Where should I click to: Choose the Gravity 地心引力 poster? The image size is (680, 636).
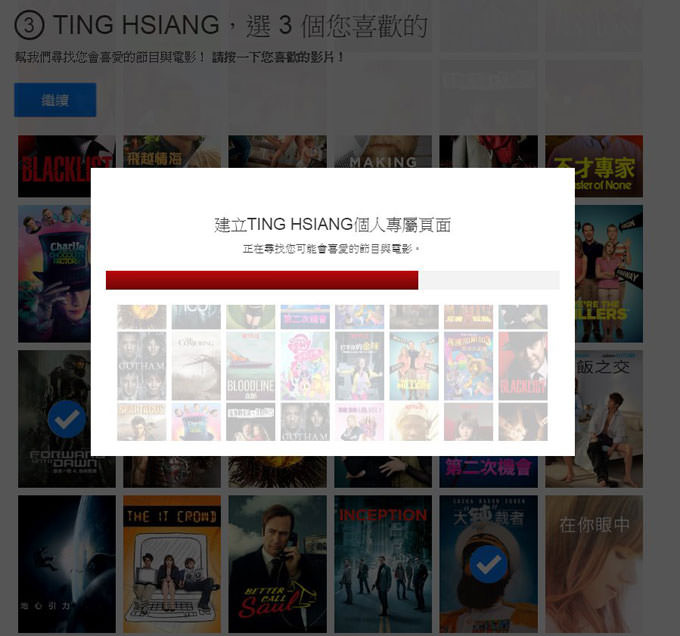coord(66,564)
